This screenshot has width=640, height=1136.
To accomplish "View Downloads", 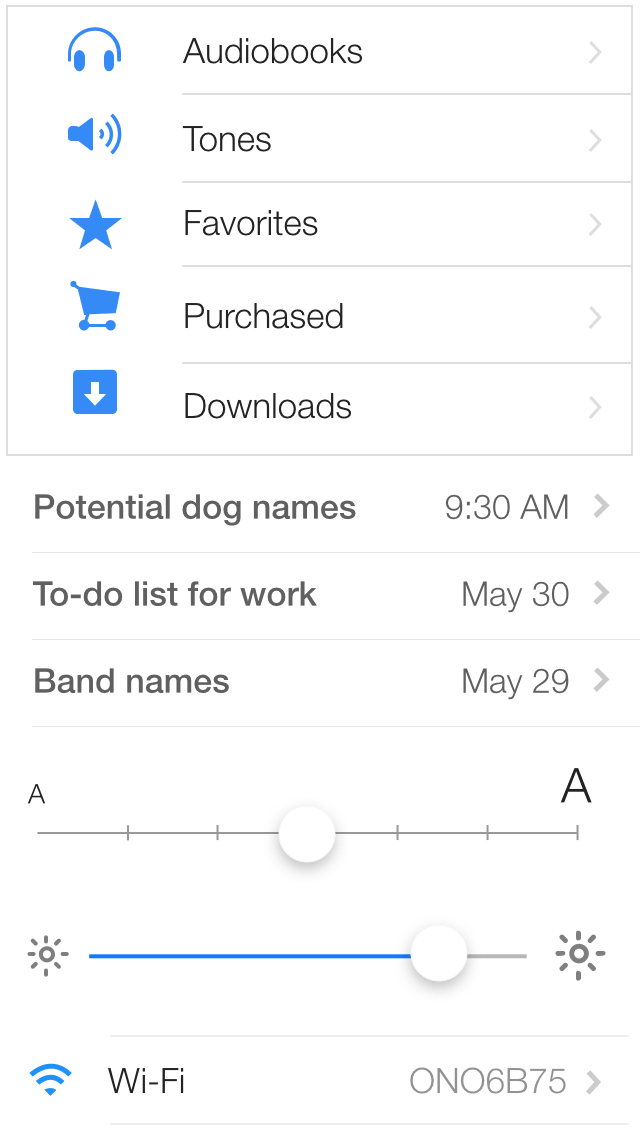I will click(x=320, y=408).
